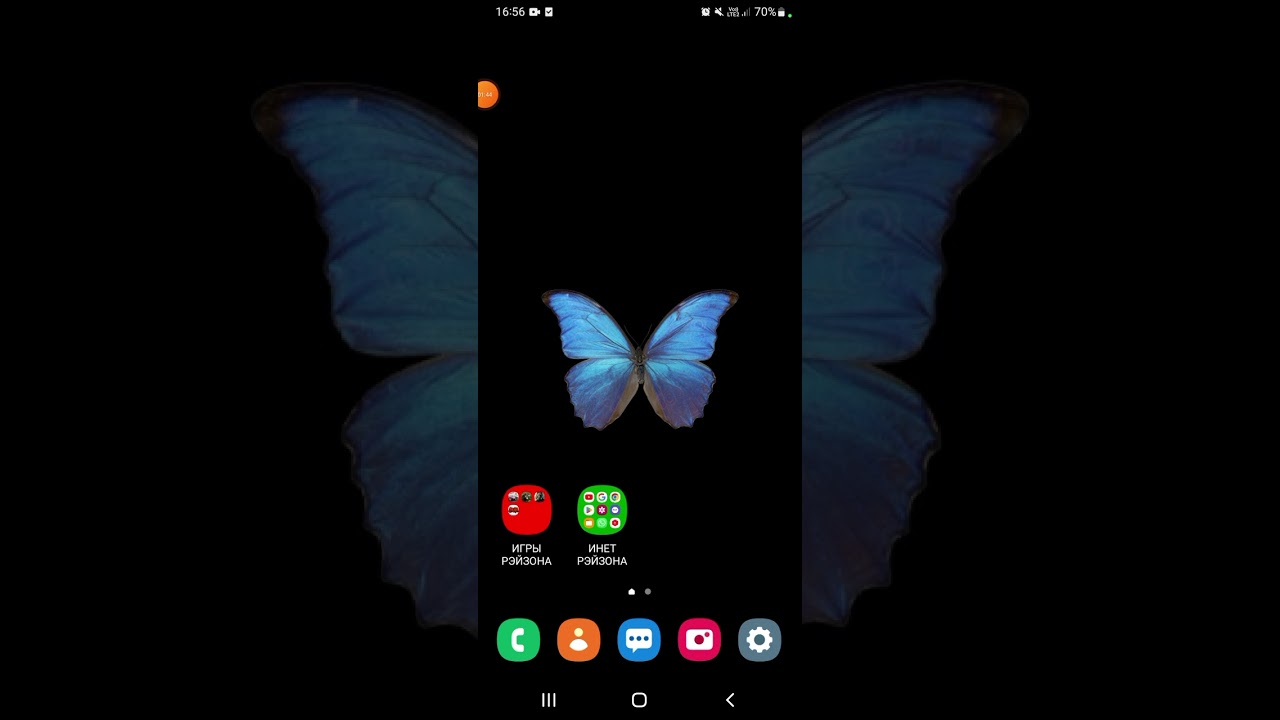Show recent apps from navigation bar
Screen dimensions: 1280x720
(548, 700)
